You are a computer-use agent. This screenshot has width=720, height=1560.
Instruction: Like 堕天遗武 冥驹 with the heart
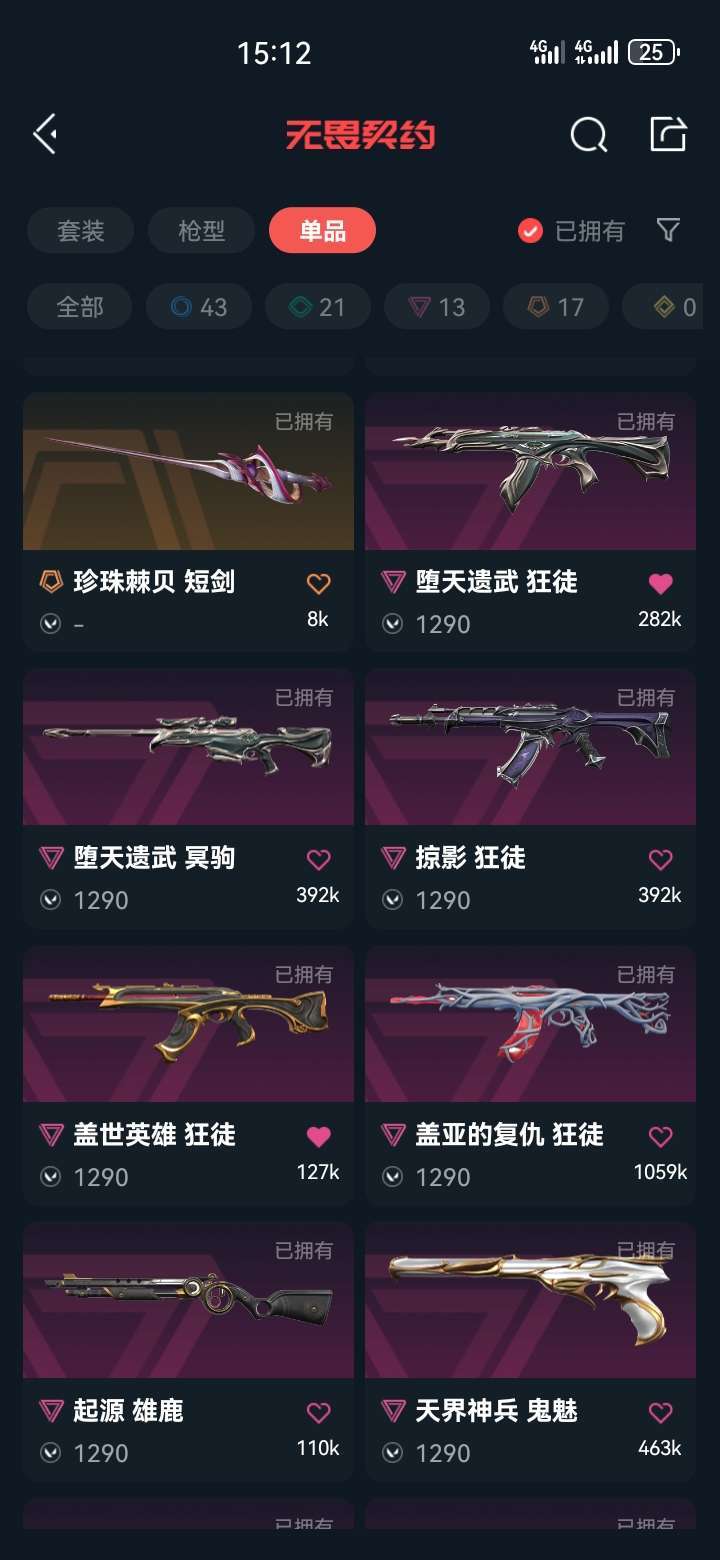[318, 859]
